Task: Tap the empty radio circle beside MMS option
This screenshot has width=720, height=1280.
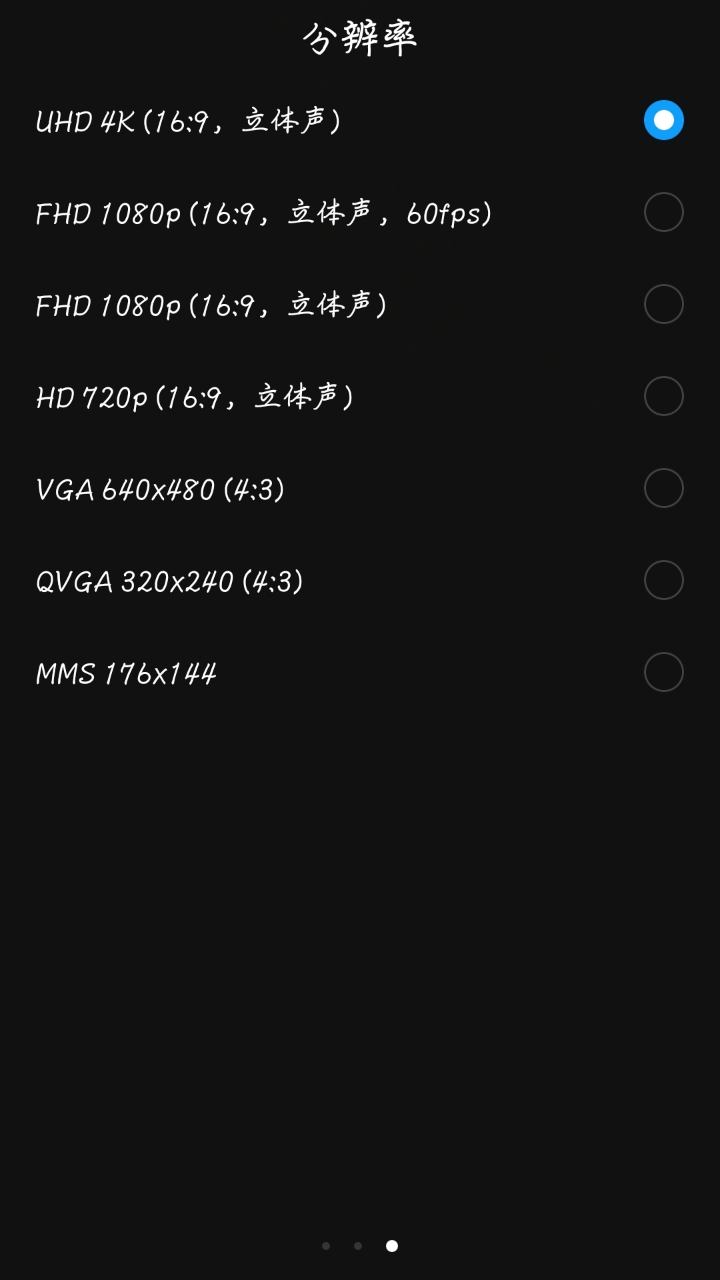Action: (663, 672)
